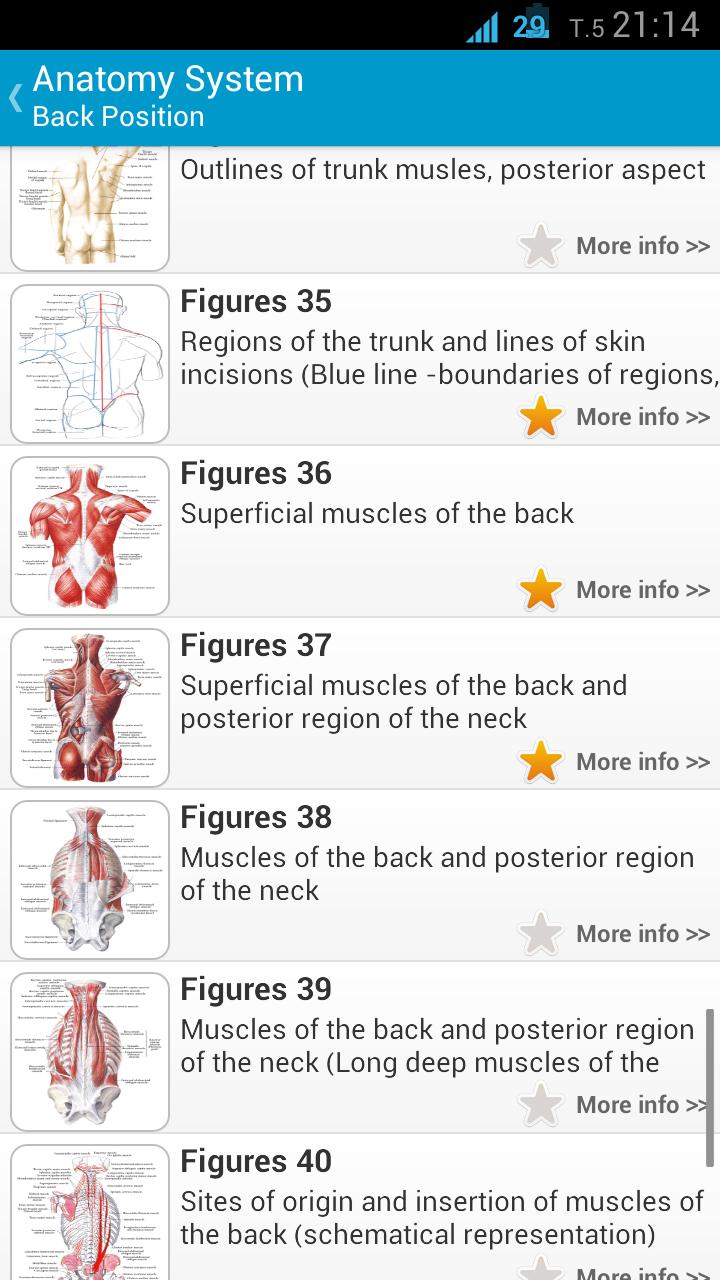Screen dimensions: 720x1280
Task: Remove favorite star on Figures 36
Action: coord(541,590)
